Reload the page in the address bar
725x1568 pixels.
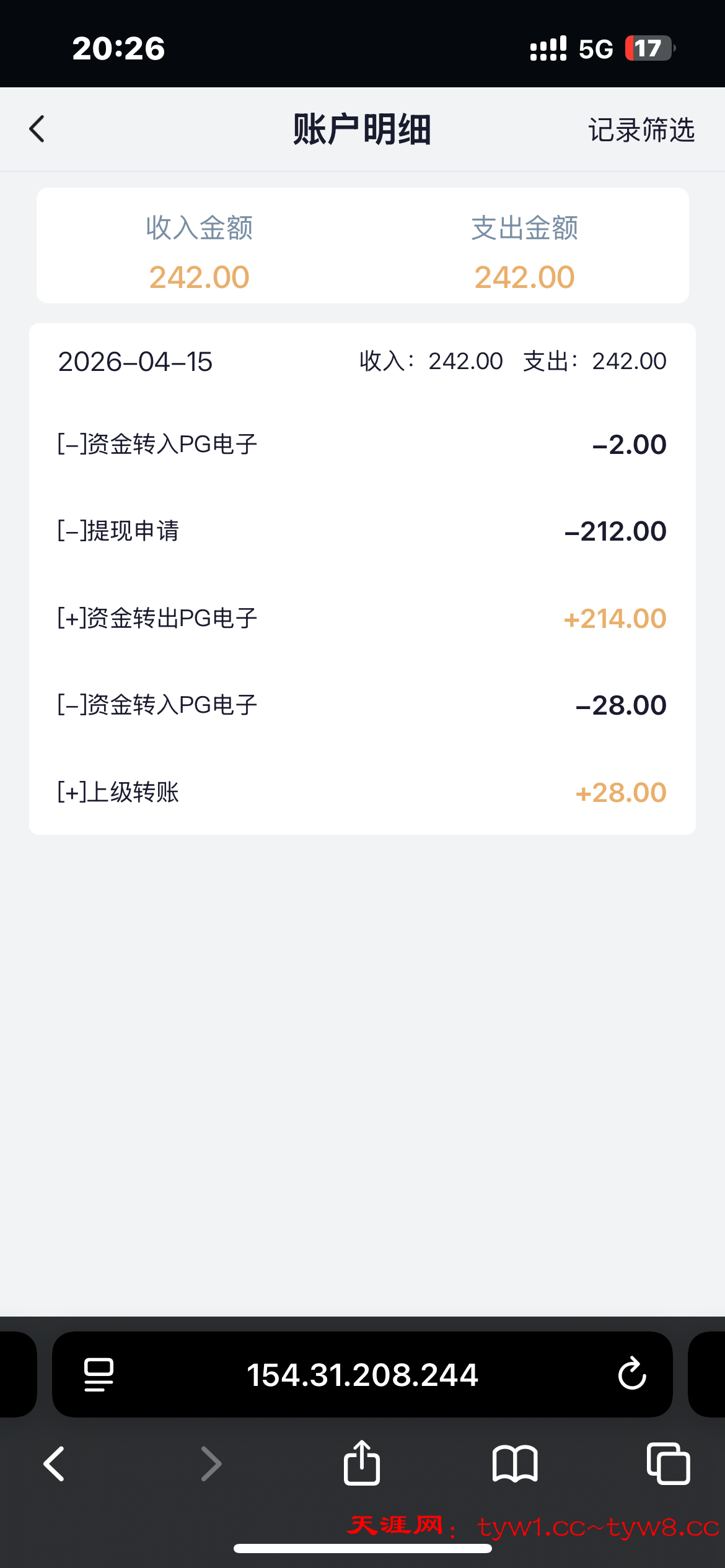point(632,1374)
